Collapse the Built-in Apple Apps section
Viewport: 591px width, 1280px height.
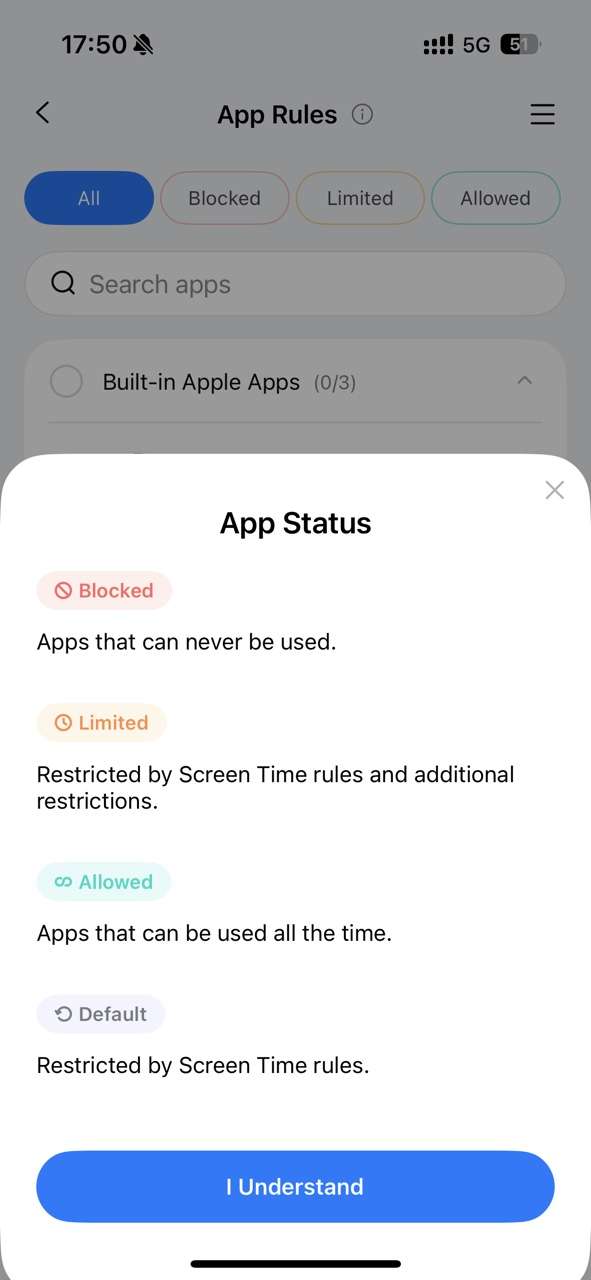[x=524, y=381]
